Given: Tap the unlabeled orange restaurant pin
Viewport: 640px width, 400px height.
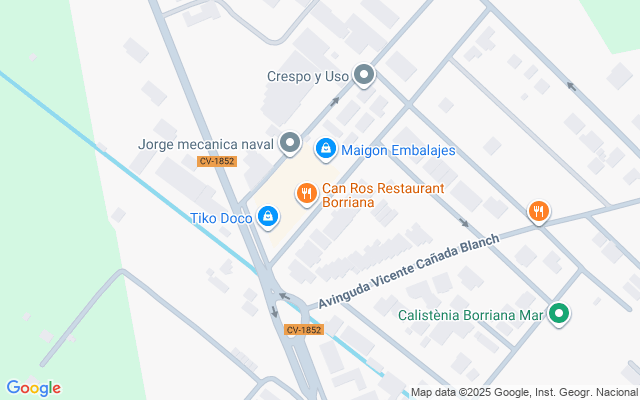Looking at the screenshot, I should click(539, 211).
